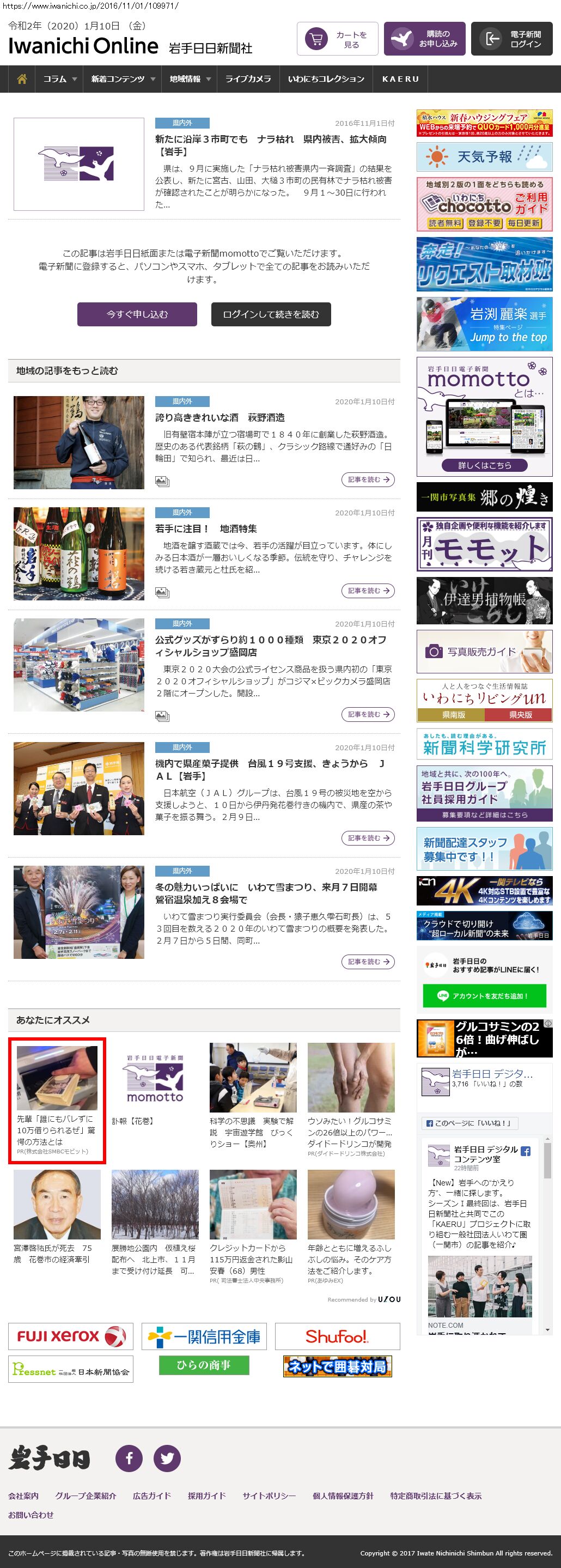Viewport: 561px width, 1568px height.
Task: Tap 購読のお申し込み subscription button
Action: click(x=424, y=39)
